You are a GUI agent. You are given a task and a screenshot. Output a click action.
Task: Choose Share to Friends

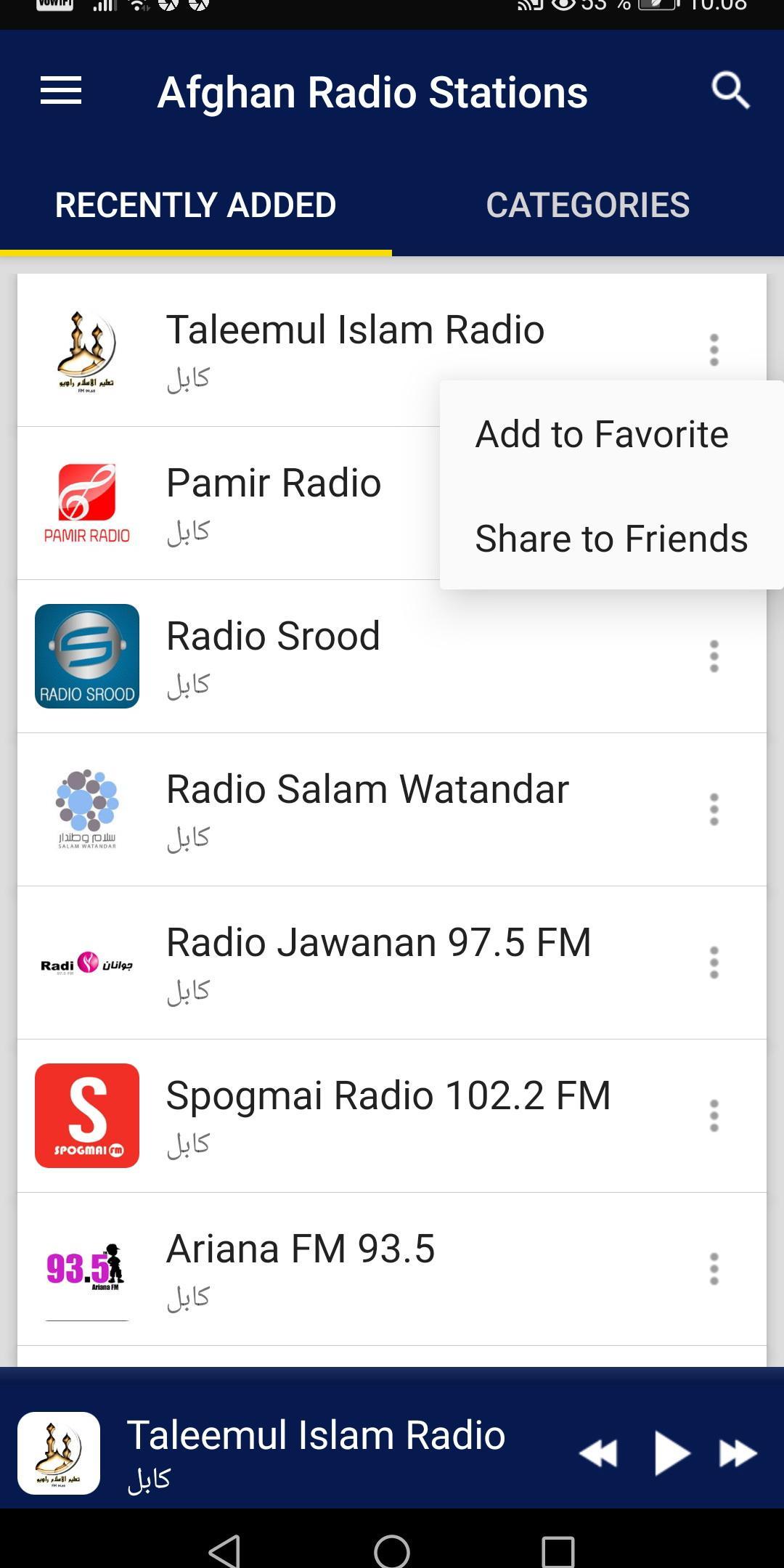(x=611, y=539)
